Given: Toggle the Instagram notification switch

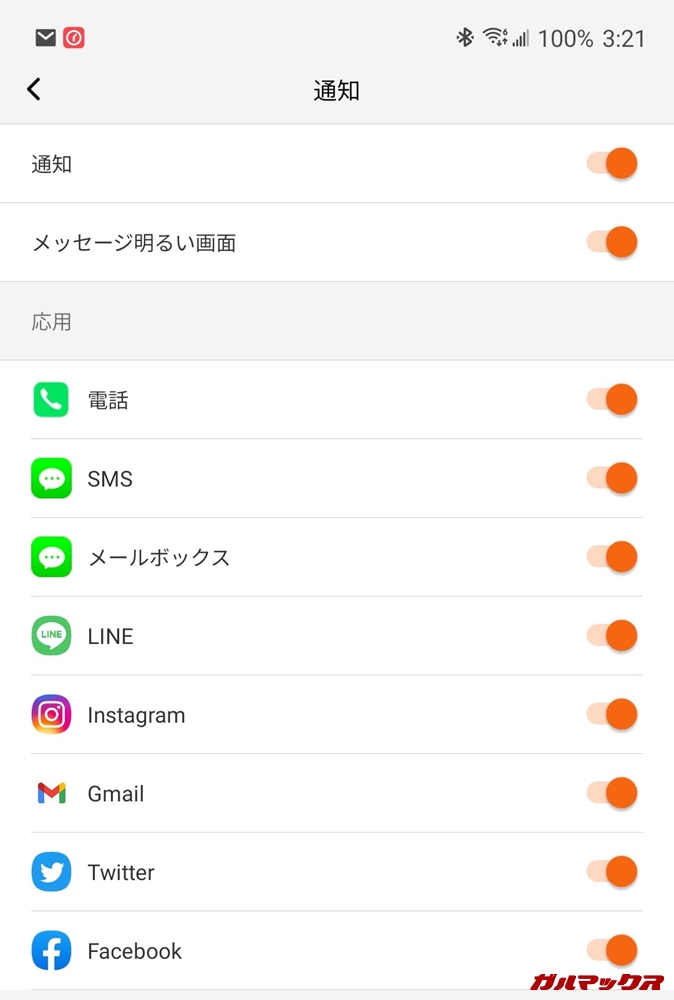Looking at the screenshot, I should (x=612, y=714).
